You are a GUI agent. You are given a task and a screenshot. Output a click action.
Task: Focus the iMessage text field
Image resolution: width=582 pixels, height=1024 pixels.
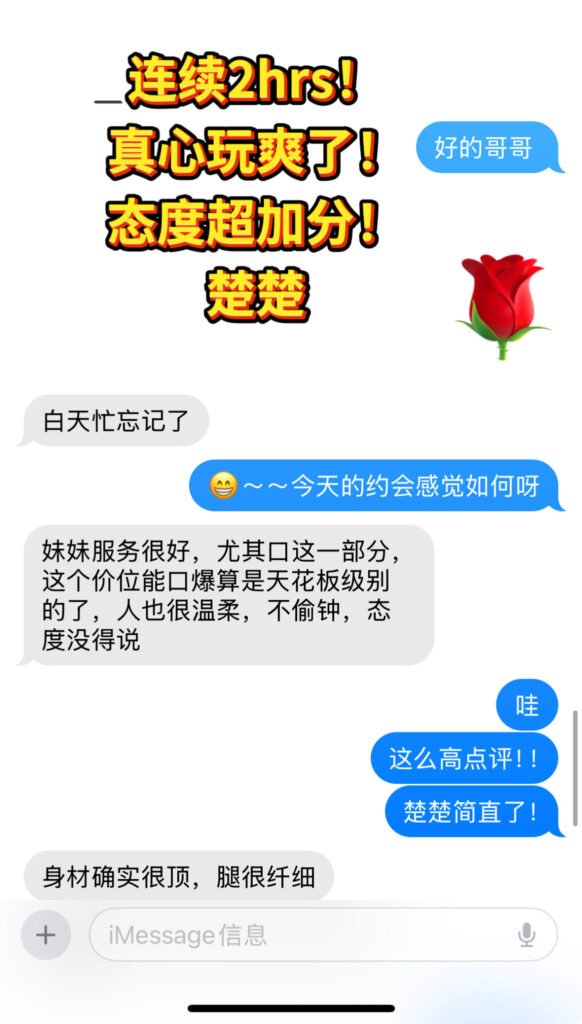(323, 935)
